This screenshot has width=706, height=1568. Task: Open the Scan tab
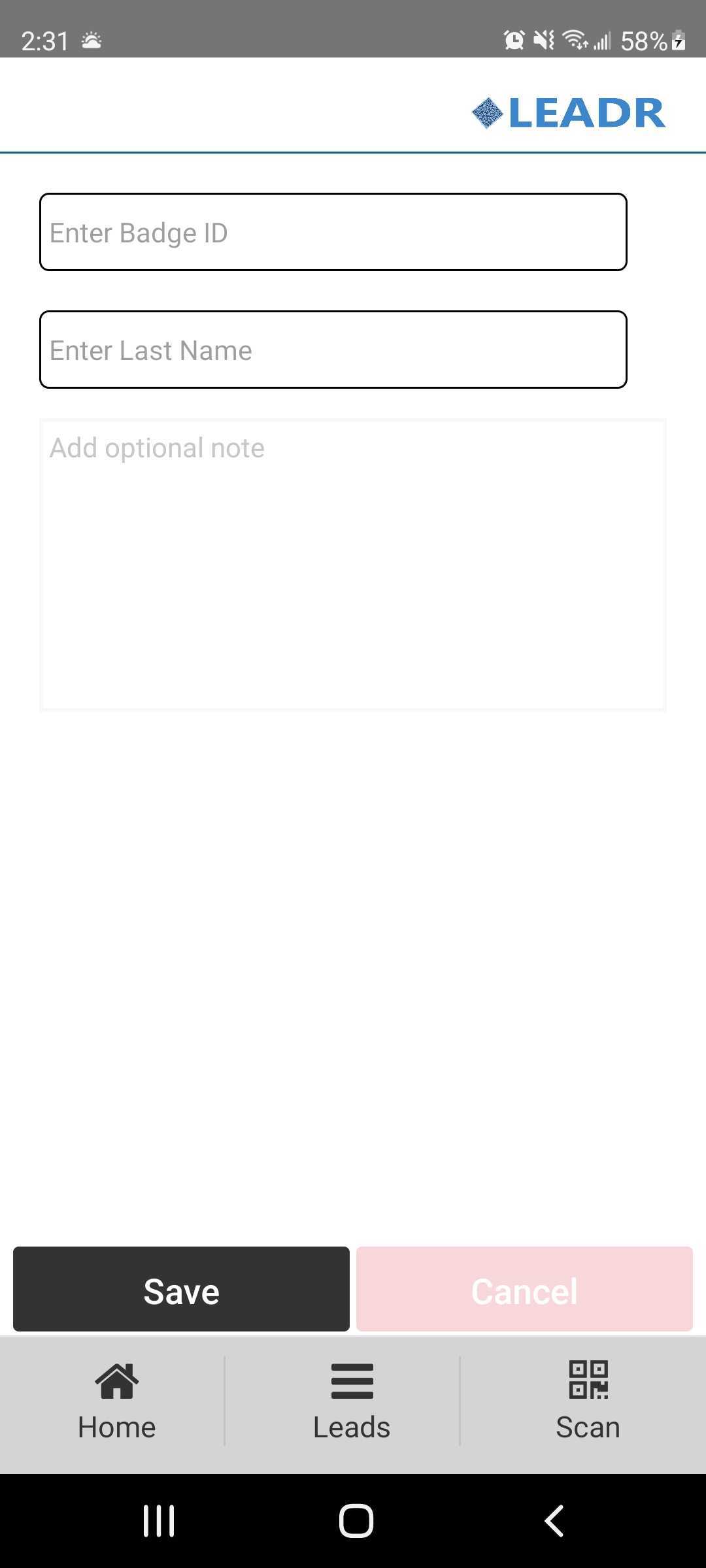pyautogui.click(x=588, y=1402)
